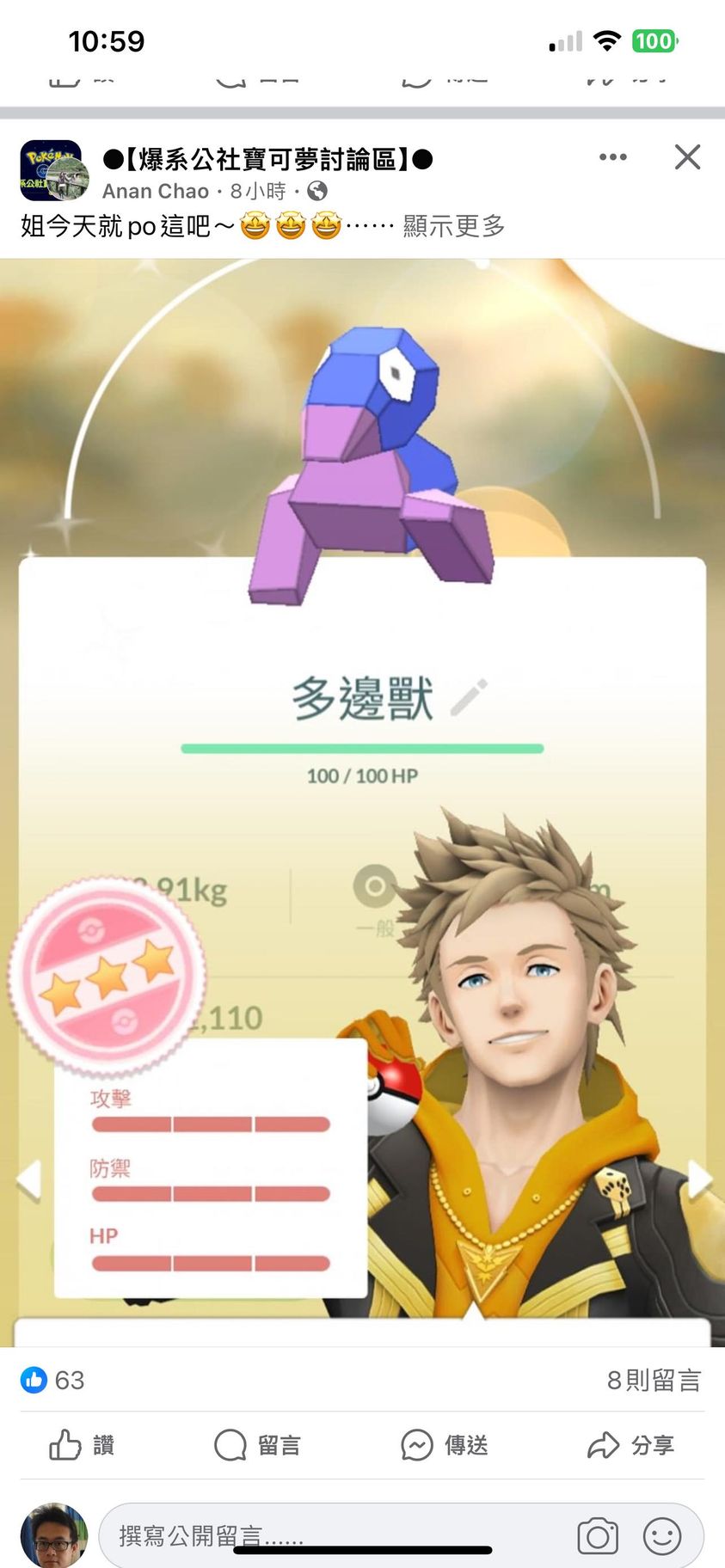The height and width of the screenshot is (1568, 725).
Task: Open the Porygon screenshot in full view
Action: coord(362,688)
